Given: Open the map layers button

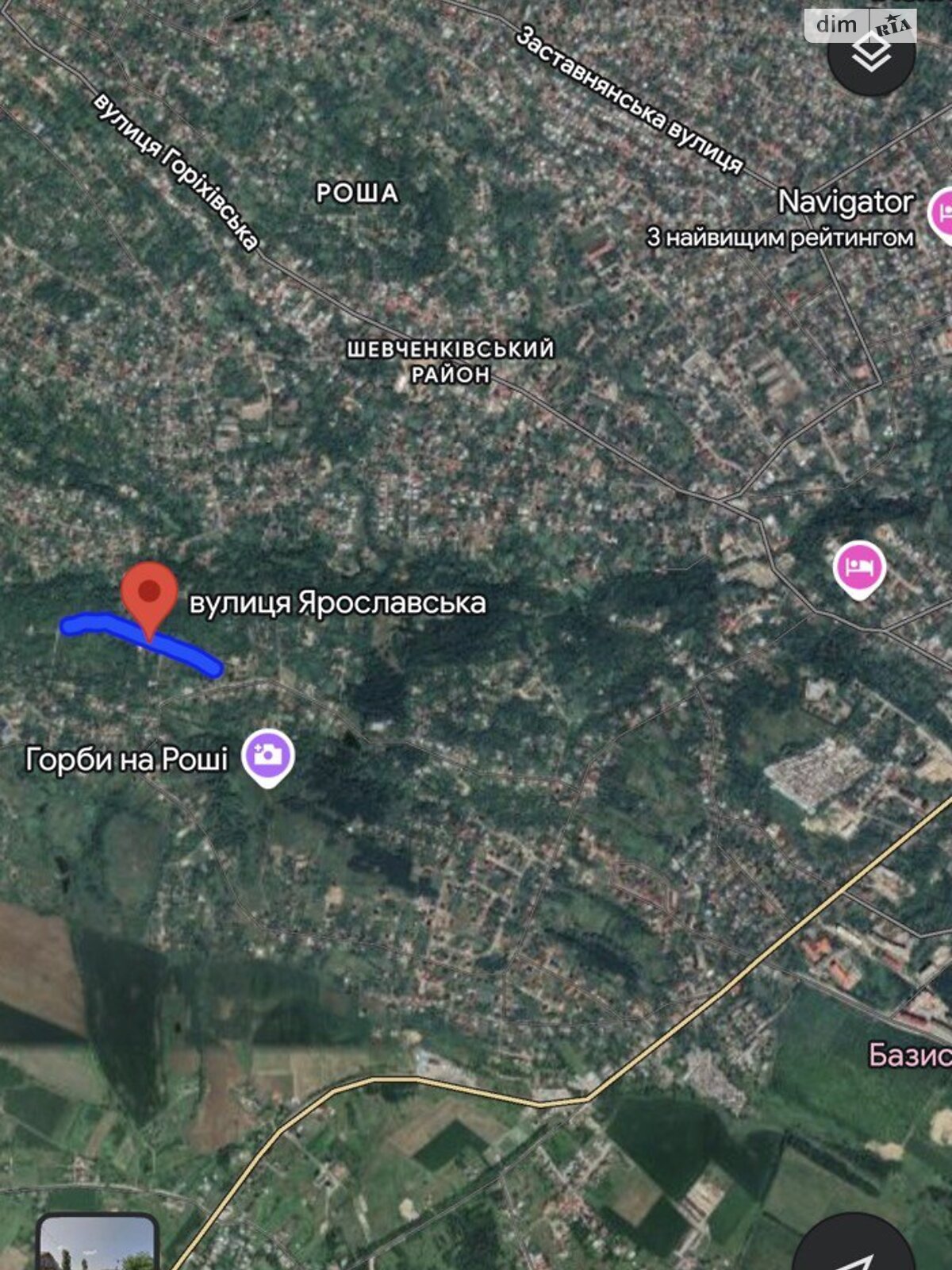Looking at the screenshot, I should click(870, 54).
